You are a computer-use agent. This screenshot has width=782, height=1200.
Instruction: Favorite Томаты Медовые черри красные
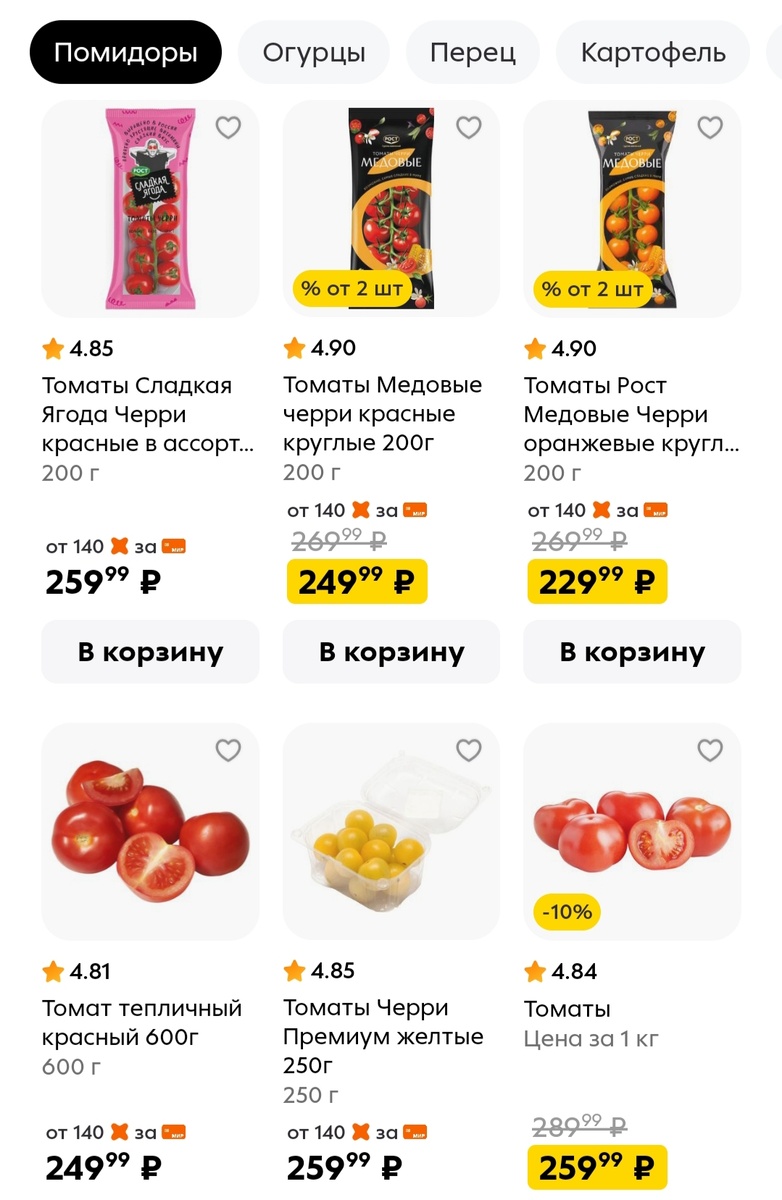tap(469, 128)
